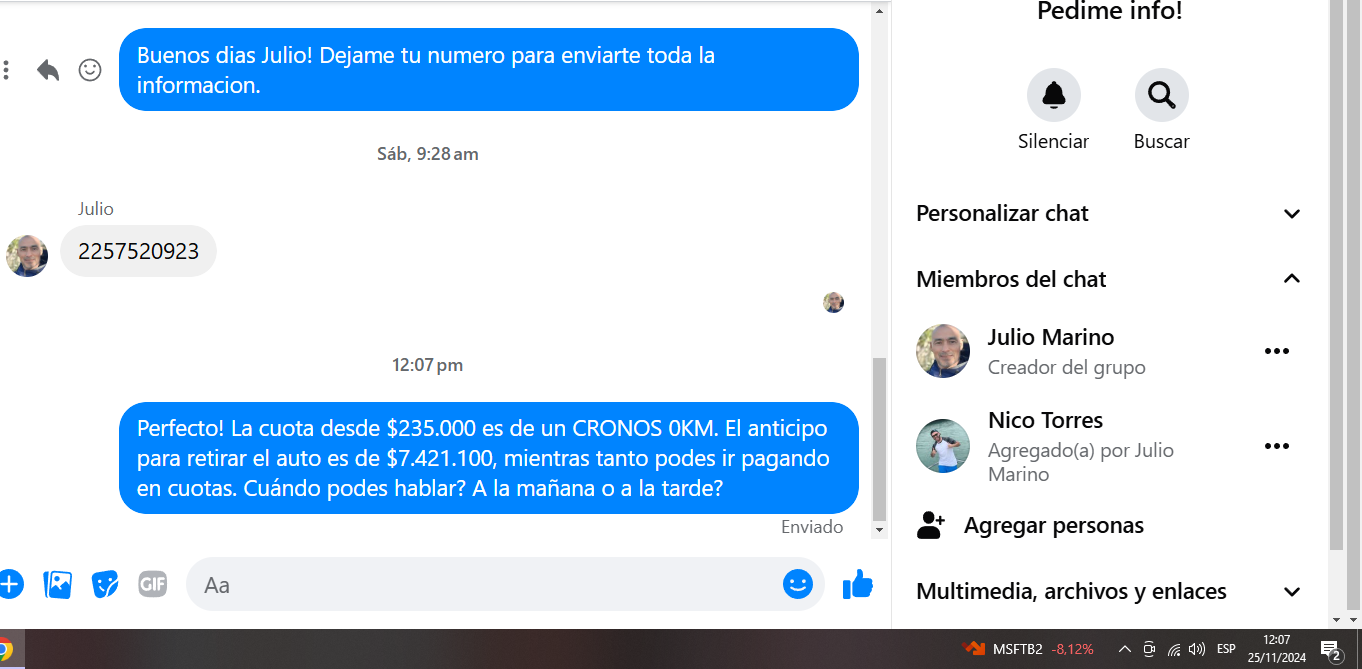Open more actions plus button
The height and width of the screenshot is (669, 1362).
click(10, 584)
